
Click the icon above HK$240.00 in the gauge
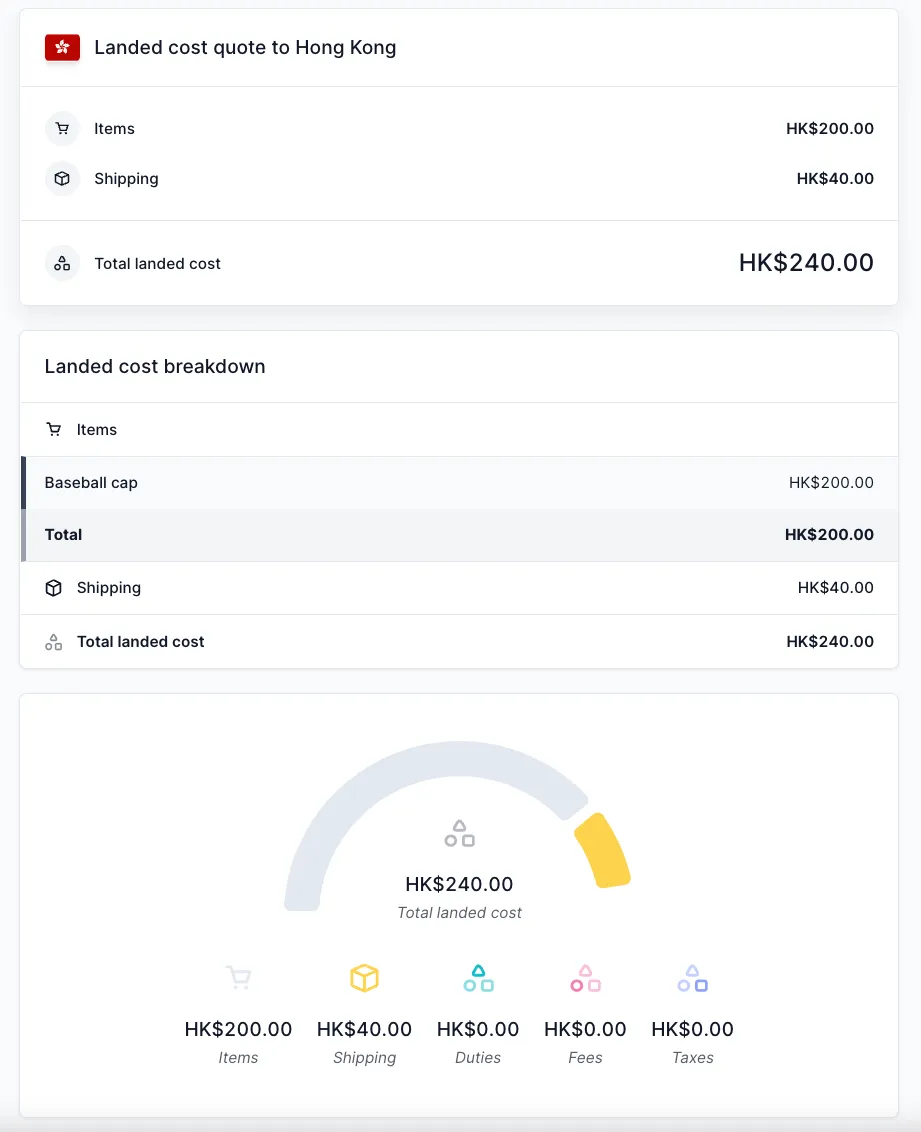(459, 832)
